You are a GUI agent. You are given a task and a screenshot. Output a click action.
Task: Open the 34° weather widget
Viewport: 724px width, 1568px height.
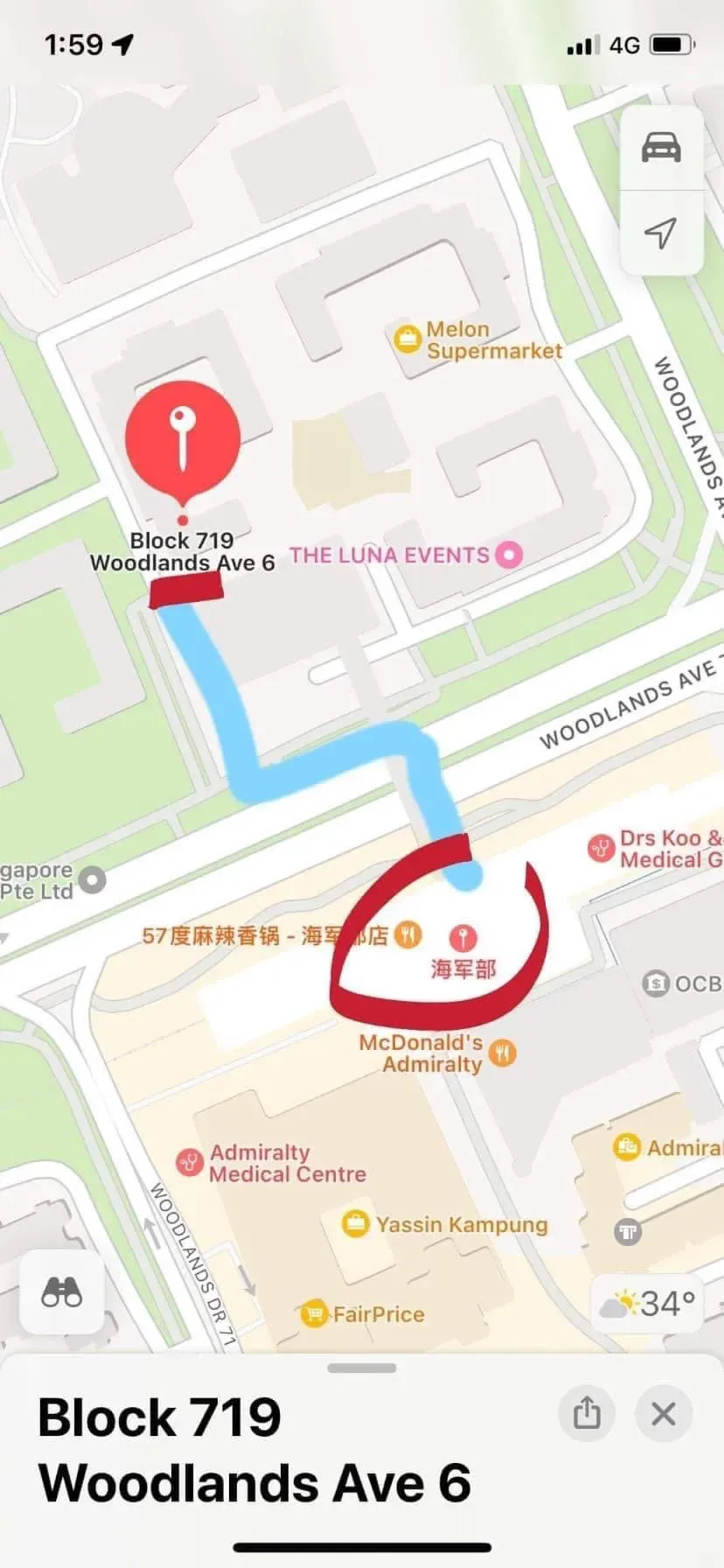coord(648,1304)
